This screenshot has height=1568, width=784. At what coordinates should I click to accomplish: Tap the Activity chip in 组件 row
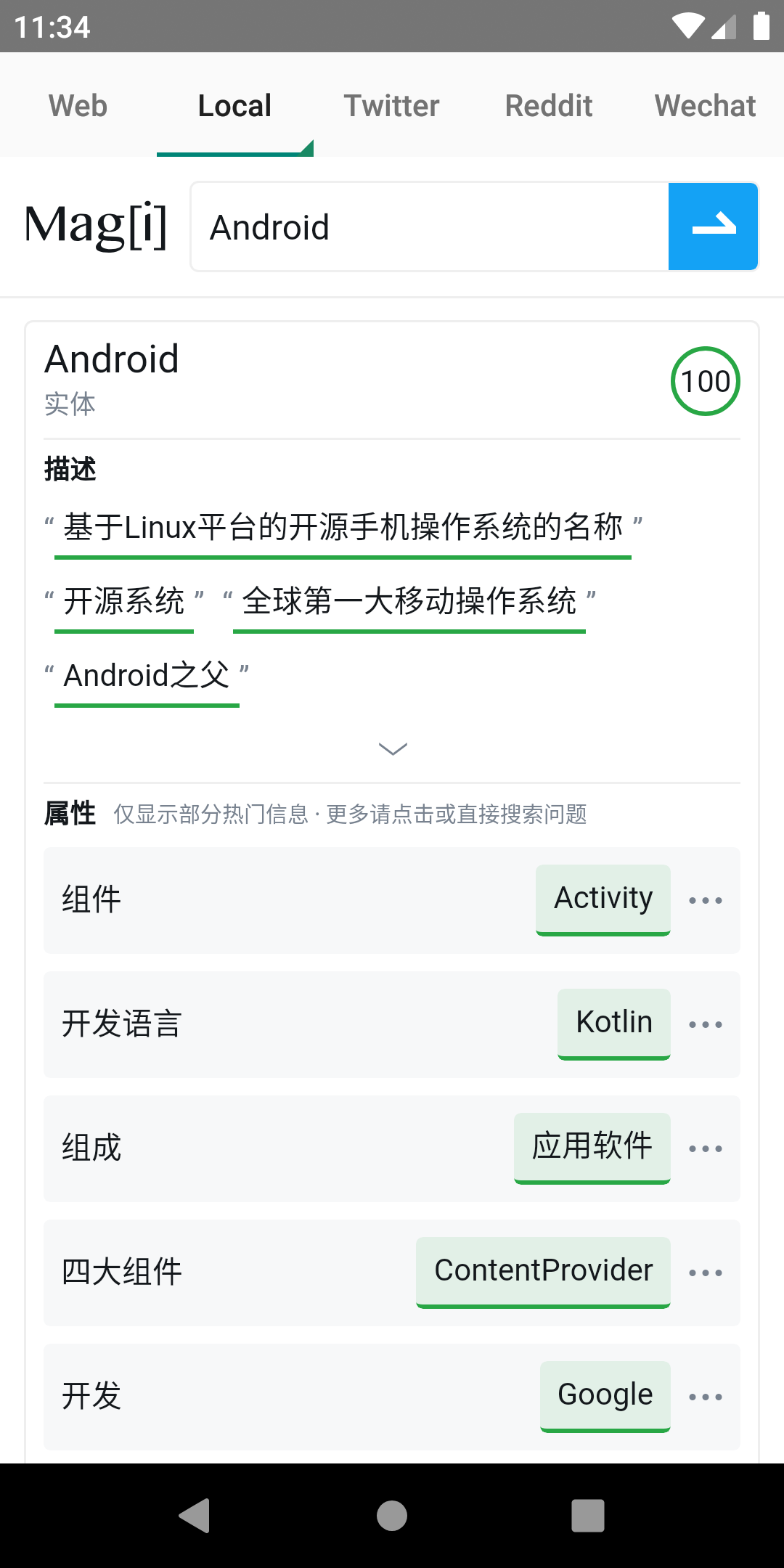[x=603, y=899]
